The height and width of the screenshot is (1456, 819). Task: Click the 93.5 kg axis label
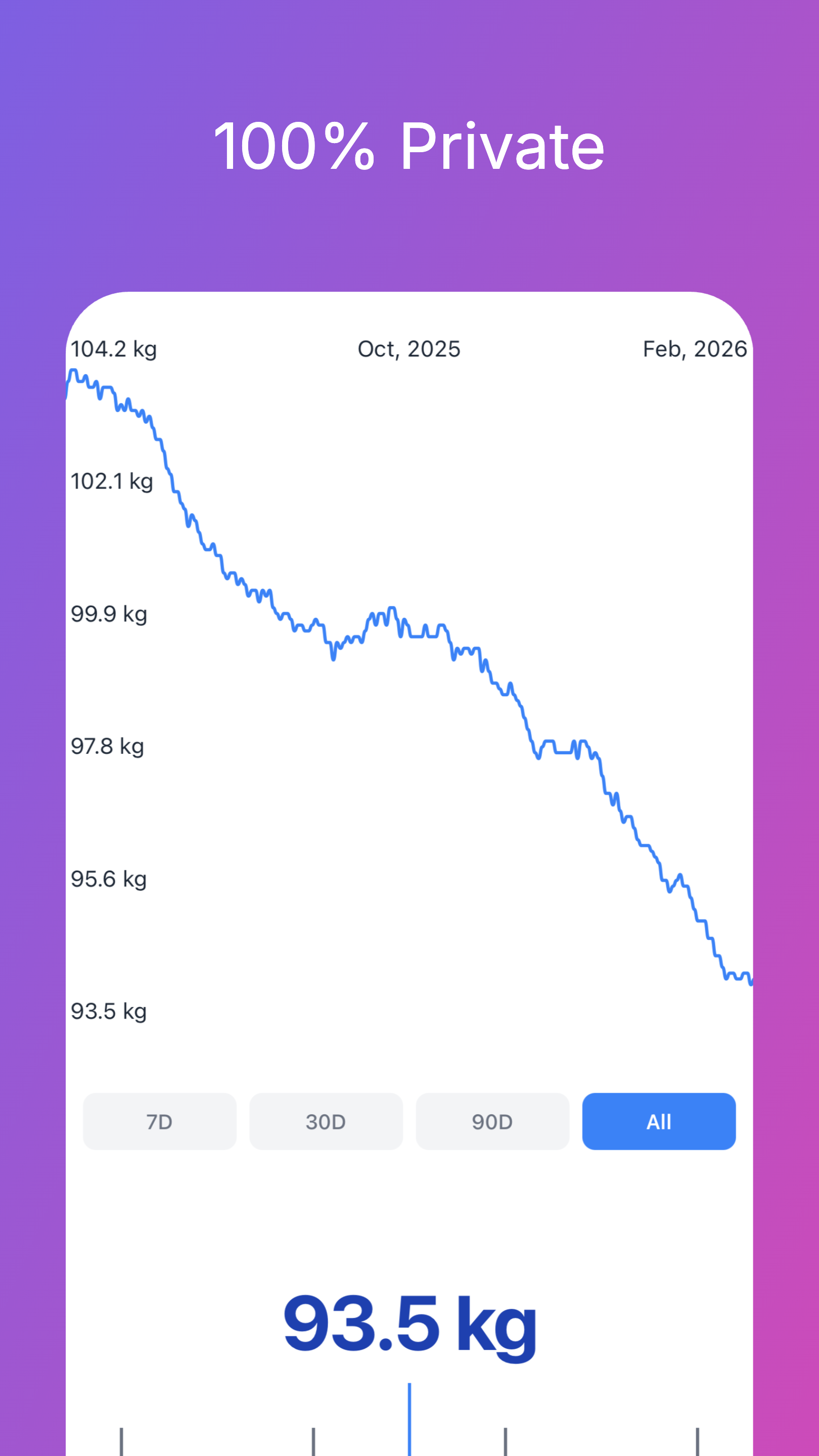pos(109,1011)
